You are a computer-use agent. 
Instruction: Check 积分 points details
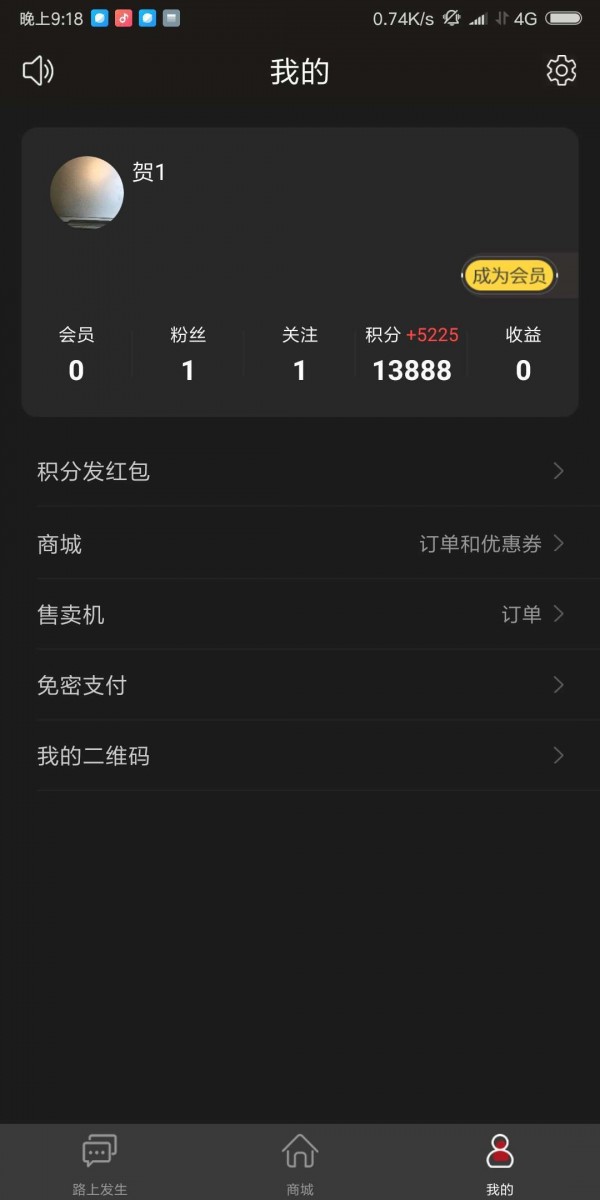pos(411,355)
